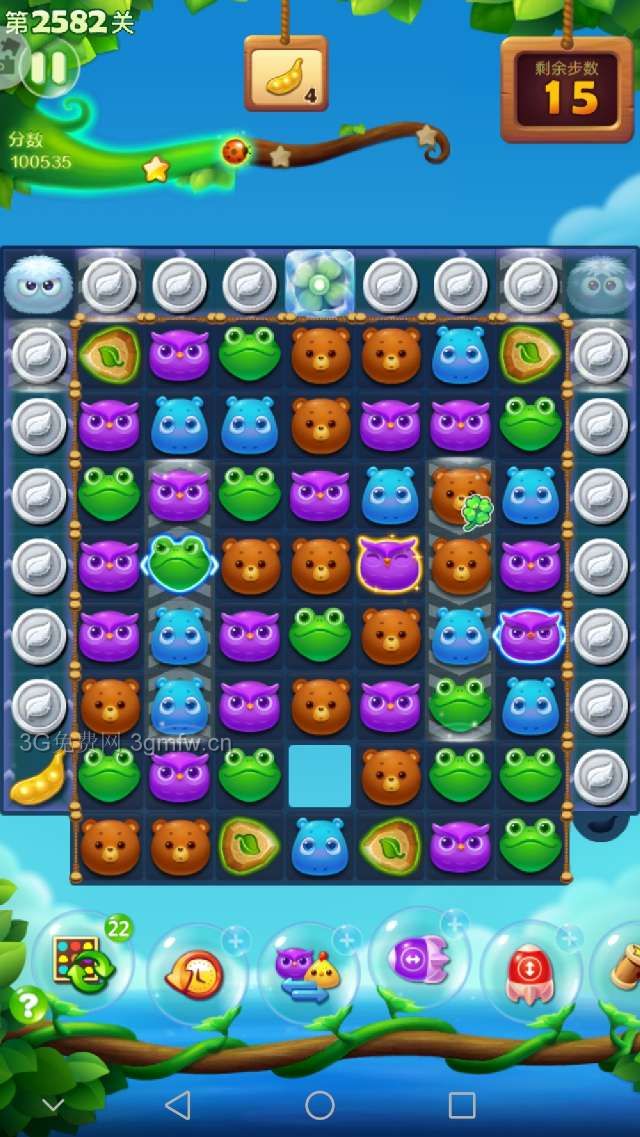Screen dimensions: 640x1137
Task: Use the horizontal purple rocket booster
Action: [x=419, y=958]
